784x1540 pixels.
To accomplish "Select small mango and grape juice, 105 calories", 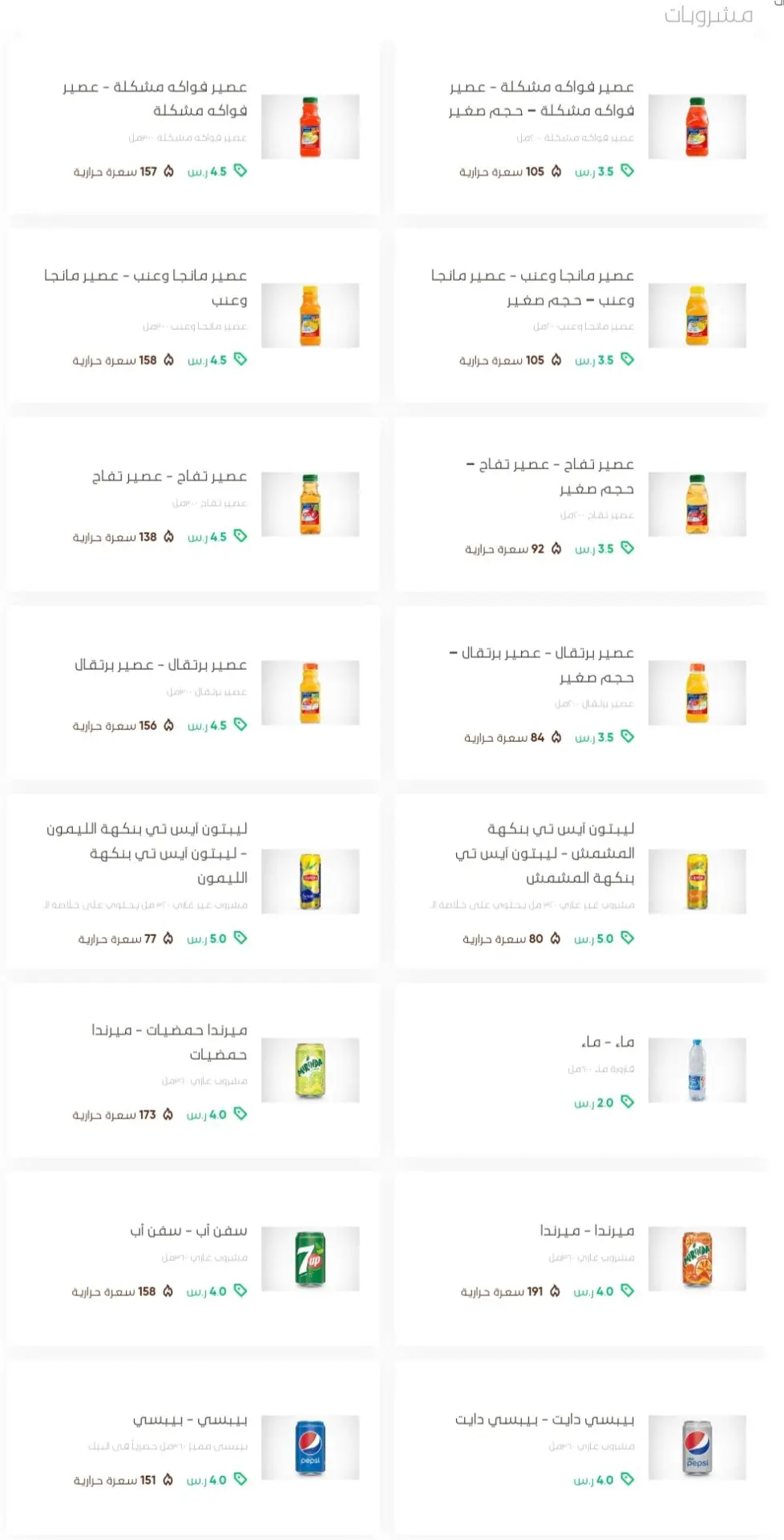I will click(580, 317).
